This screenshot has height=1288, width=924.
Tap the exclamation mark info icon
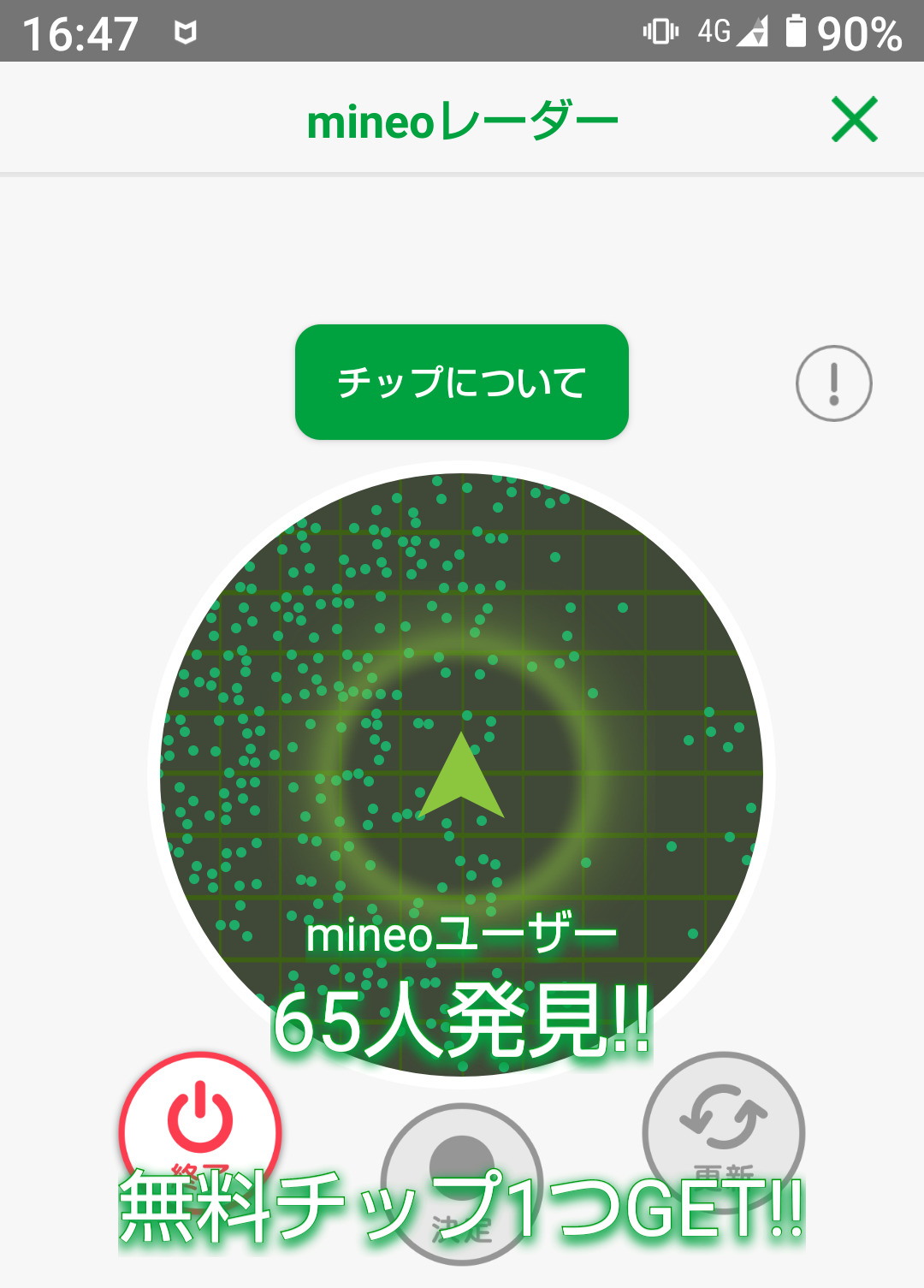(833, 383)
